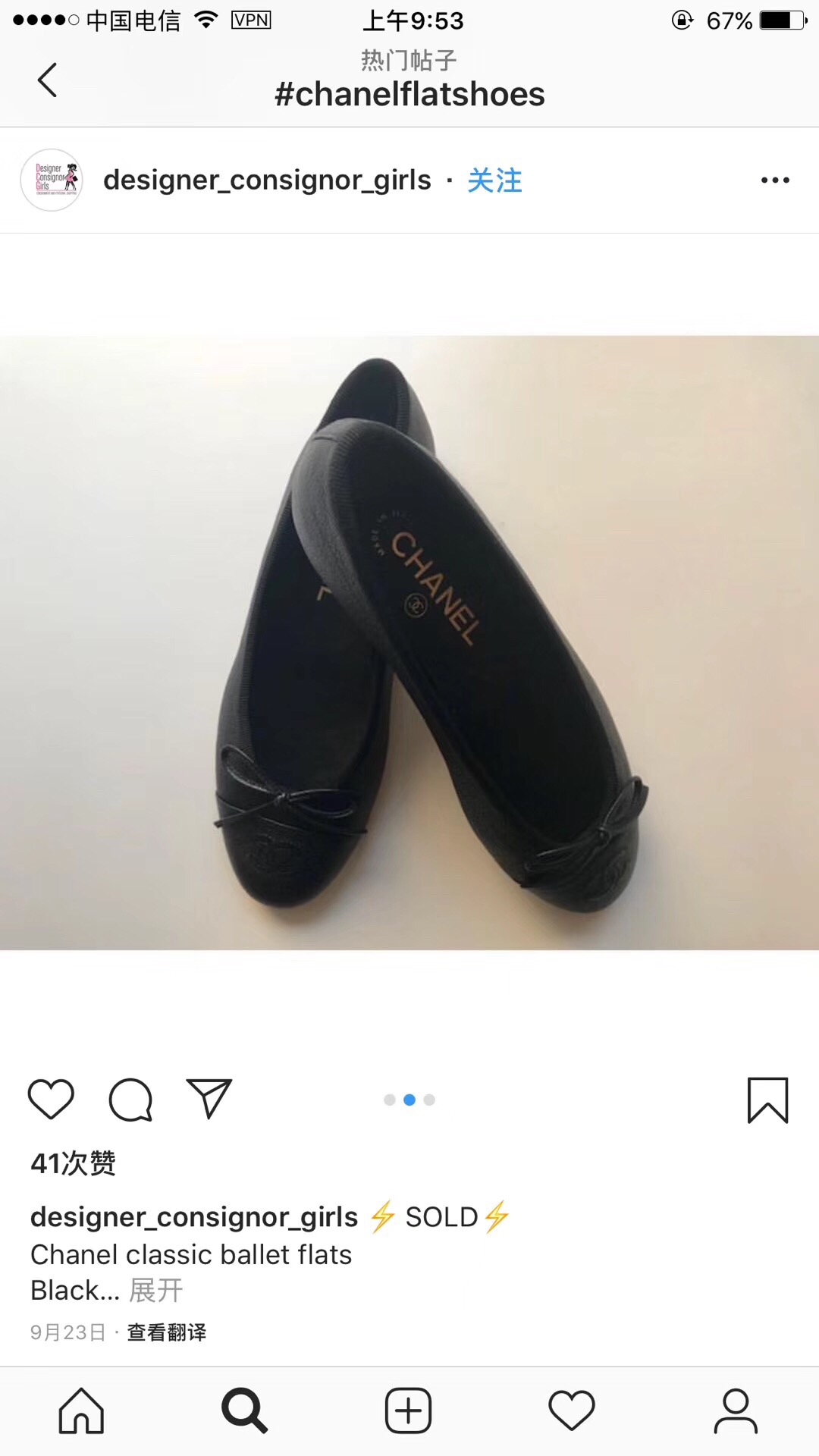
Task: Follow designer_consignor_girls with the 关注 button
Action: click(x=494, y=180)
